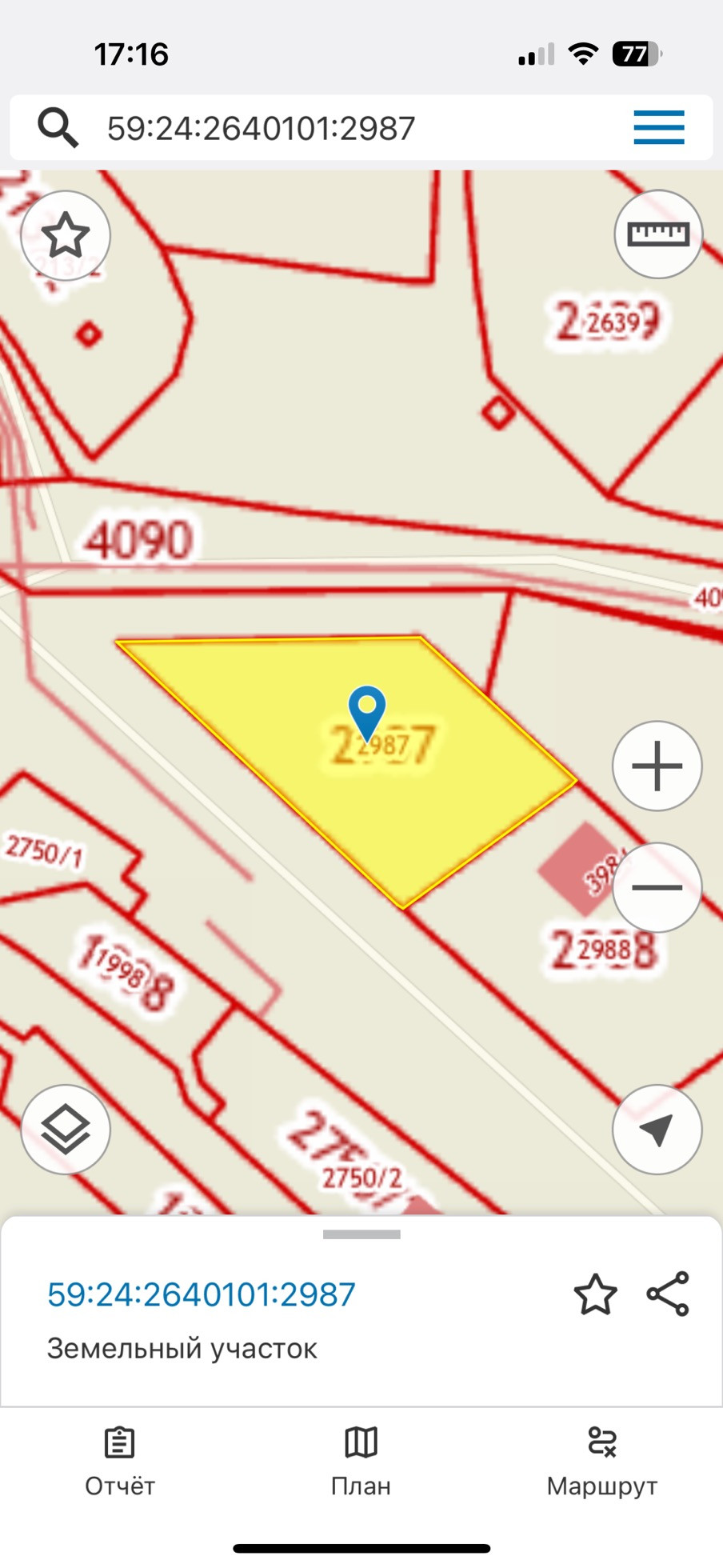Zoom out of the map
The image size is (723, 1568).
click(657, 887)
